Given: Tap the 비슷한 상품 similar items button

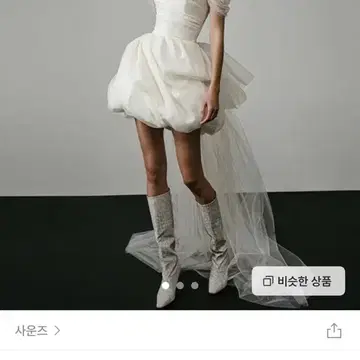Looking at the screenshot, I should click(x=298, y=281).
